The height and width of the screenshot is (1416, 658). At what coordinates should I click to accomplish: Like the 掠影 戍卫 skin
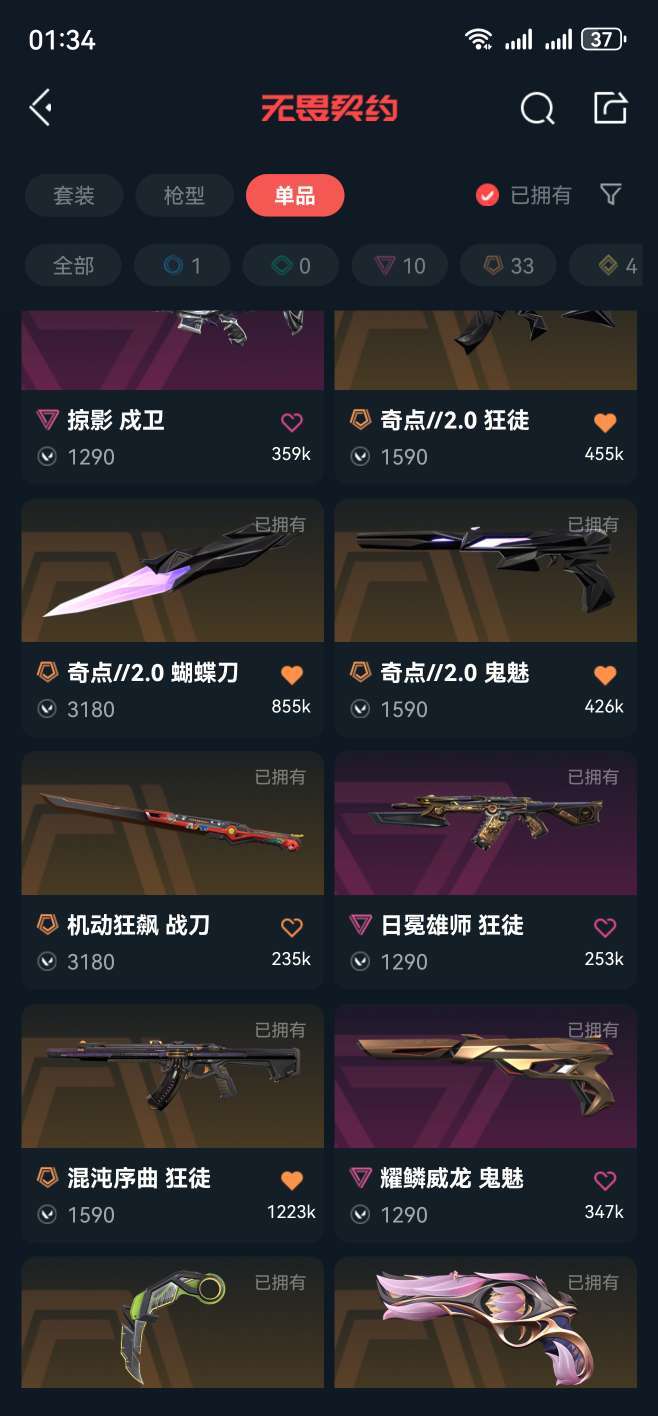tap(291, 422)
